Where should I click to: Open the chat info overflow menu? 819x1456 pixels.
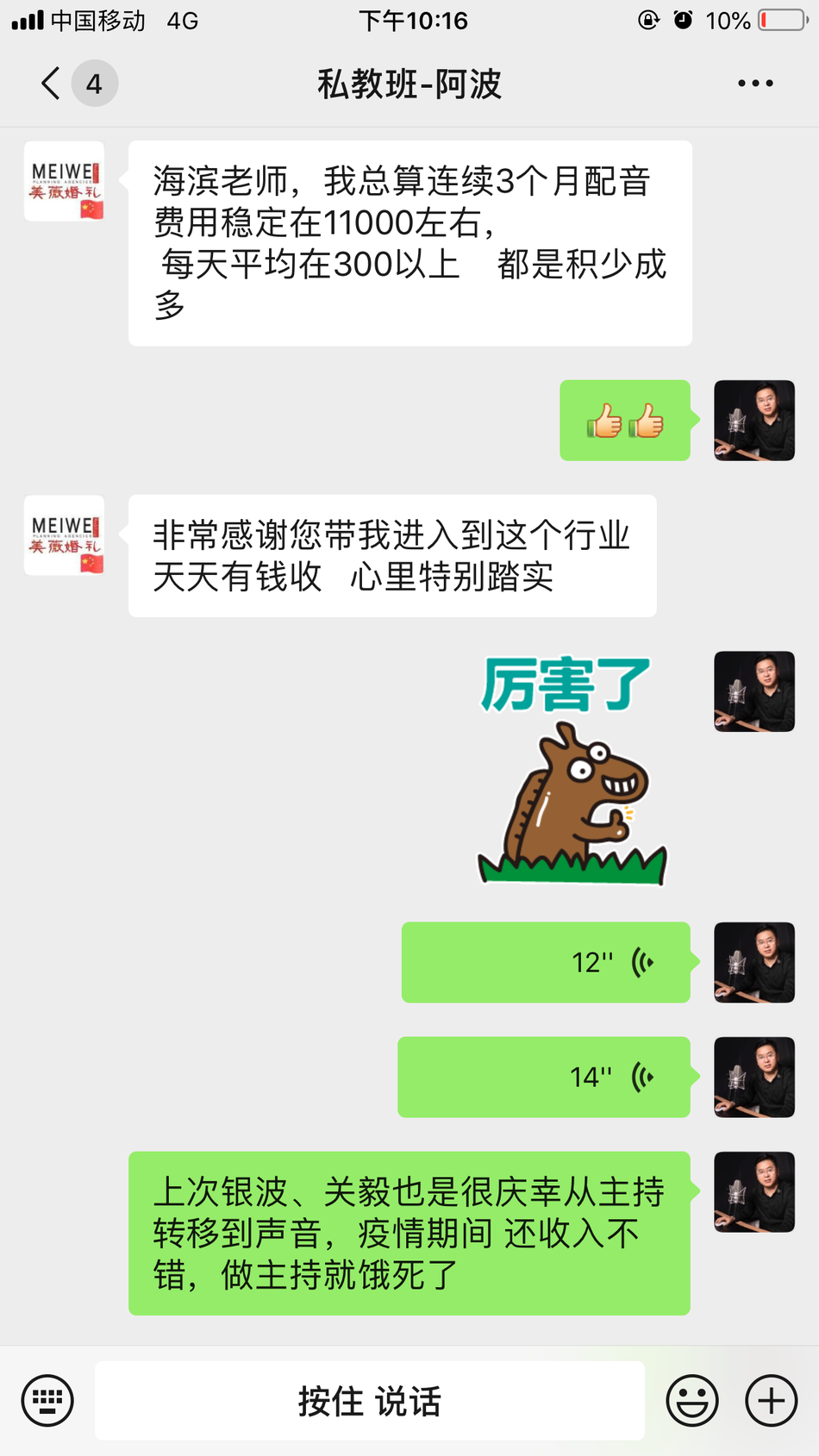[755, 84]
